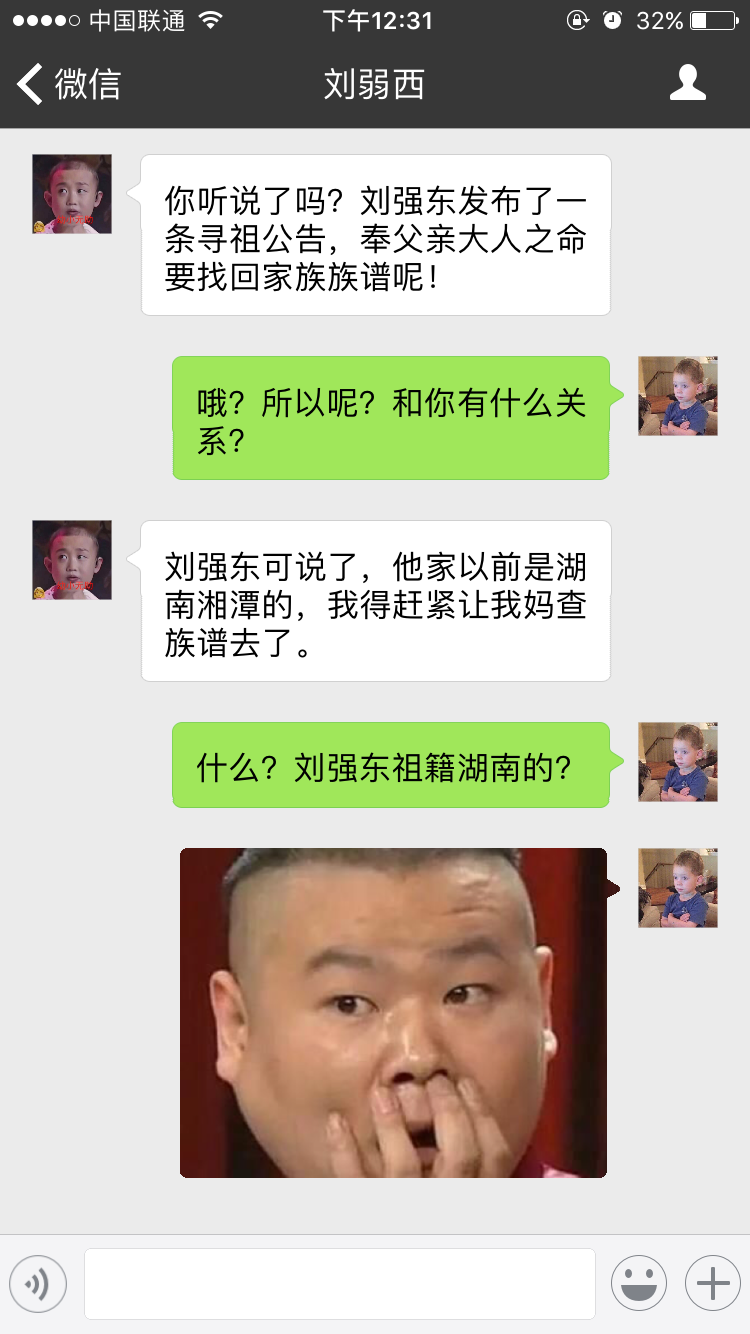Open the plus attachments menu
This screenshot has height=1334, width=750.
(712, 1283)
